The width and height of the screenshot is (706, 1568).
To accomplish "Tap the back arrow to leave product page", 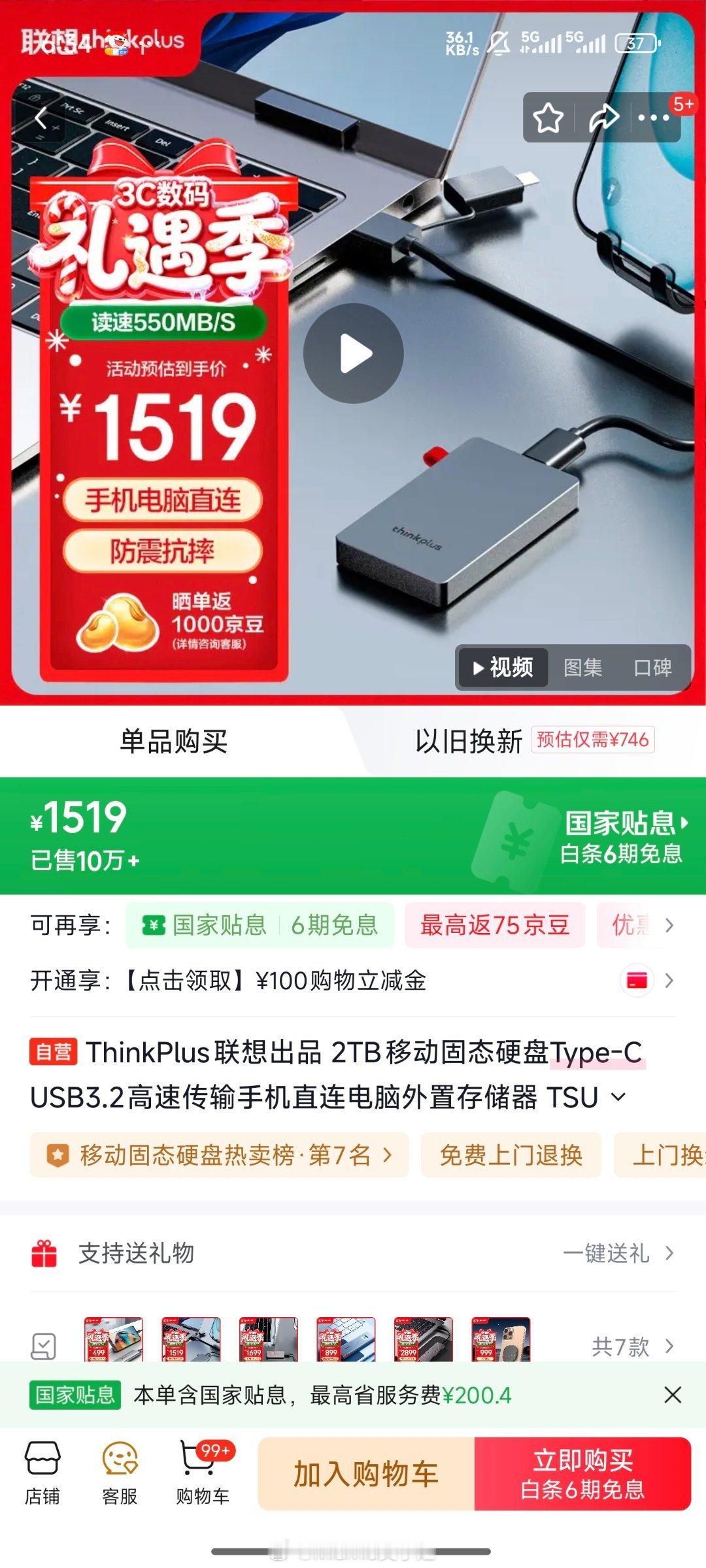I will [x=41, y=116].
